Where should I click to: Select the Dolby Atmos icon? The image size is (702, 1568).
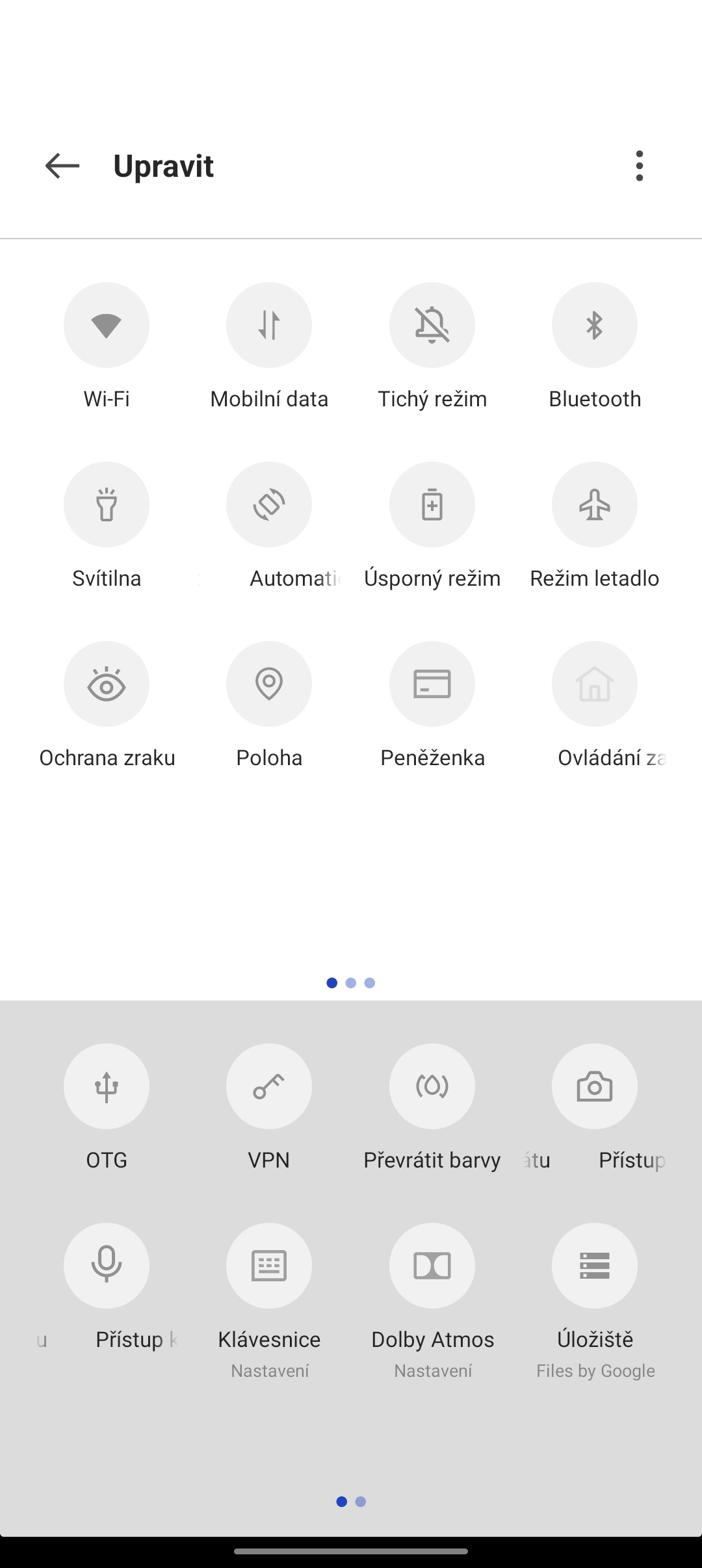pyautogui.click(x=432, y=1265)
